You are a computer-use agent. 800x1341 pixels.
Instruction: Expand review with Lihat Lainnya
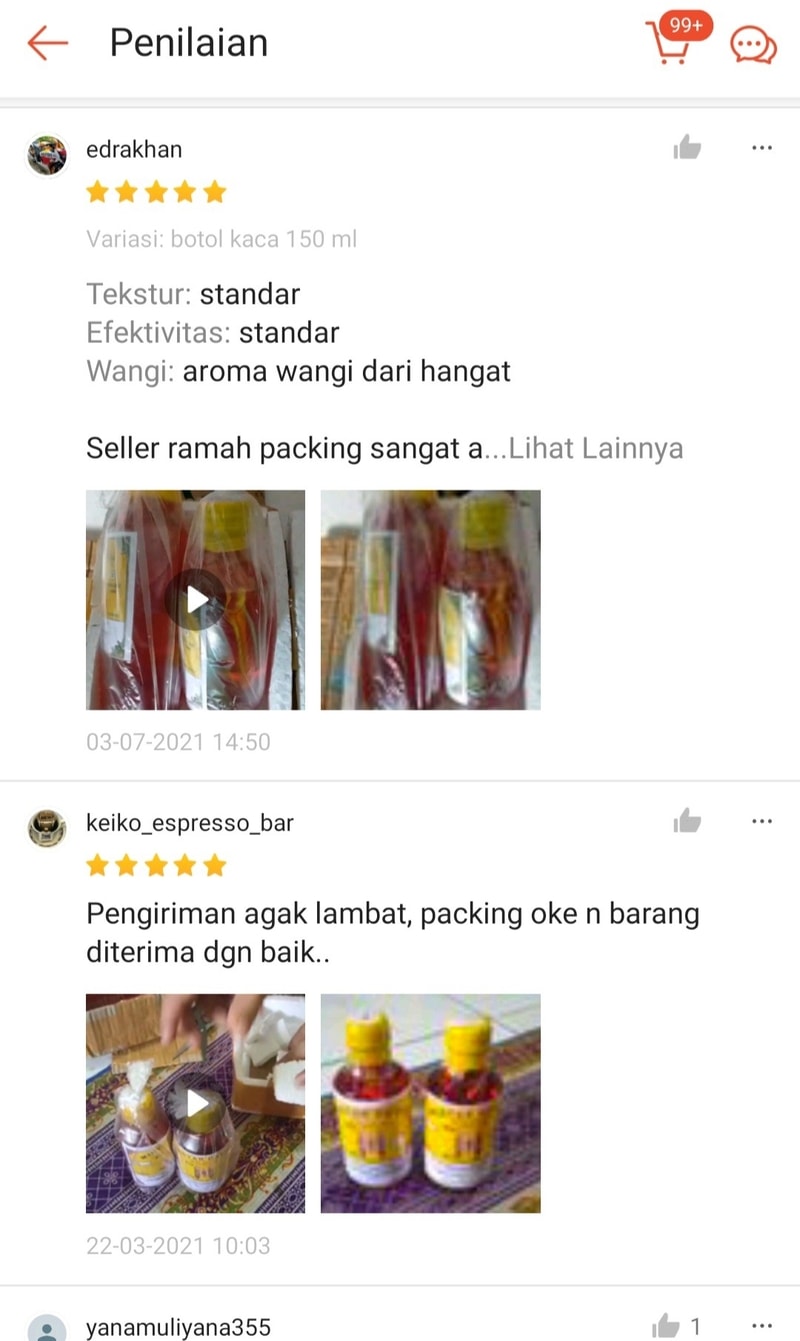pyautogui.click(x=595, y=448)
